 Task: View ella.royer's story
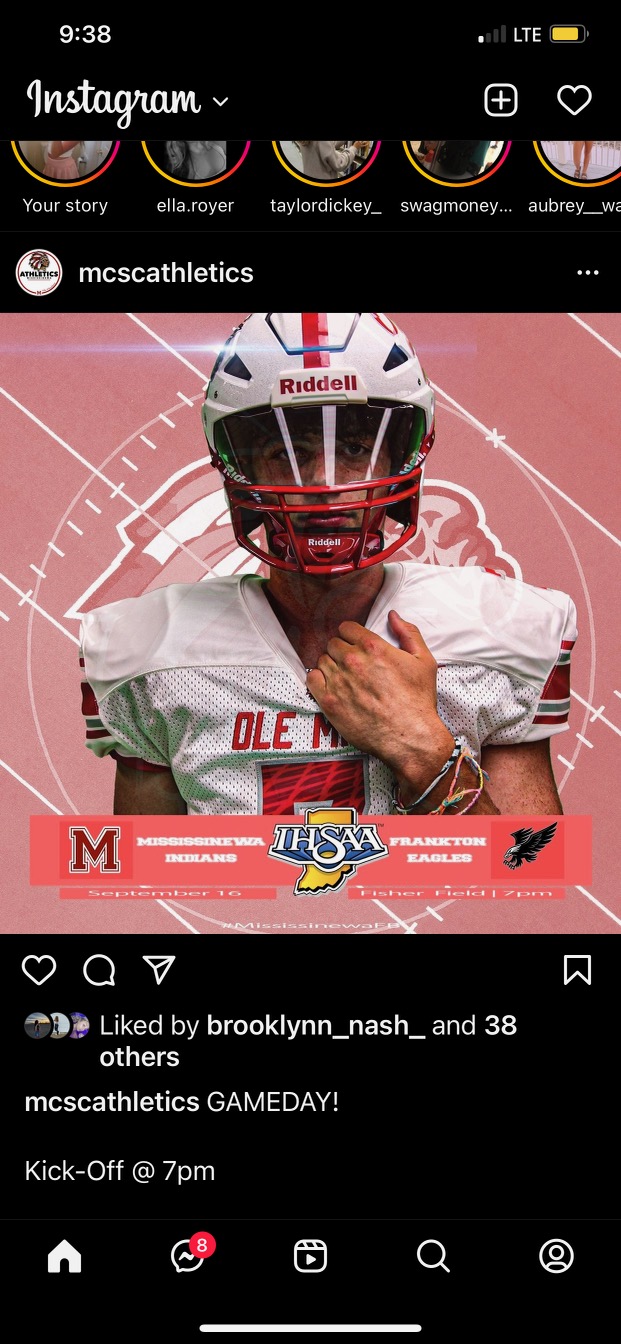click(195, 165)
